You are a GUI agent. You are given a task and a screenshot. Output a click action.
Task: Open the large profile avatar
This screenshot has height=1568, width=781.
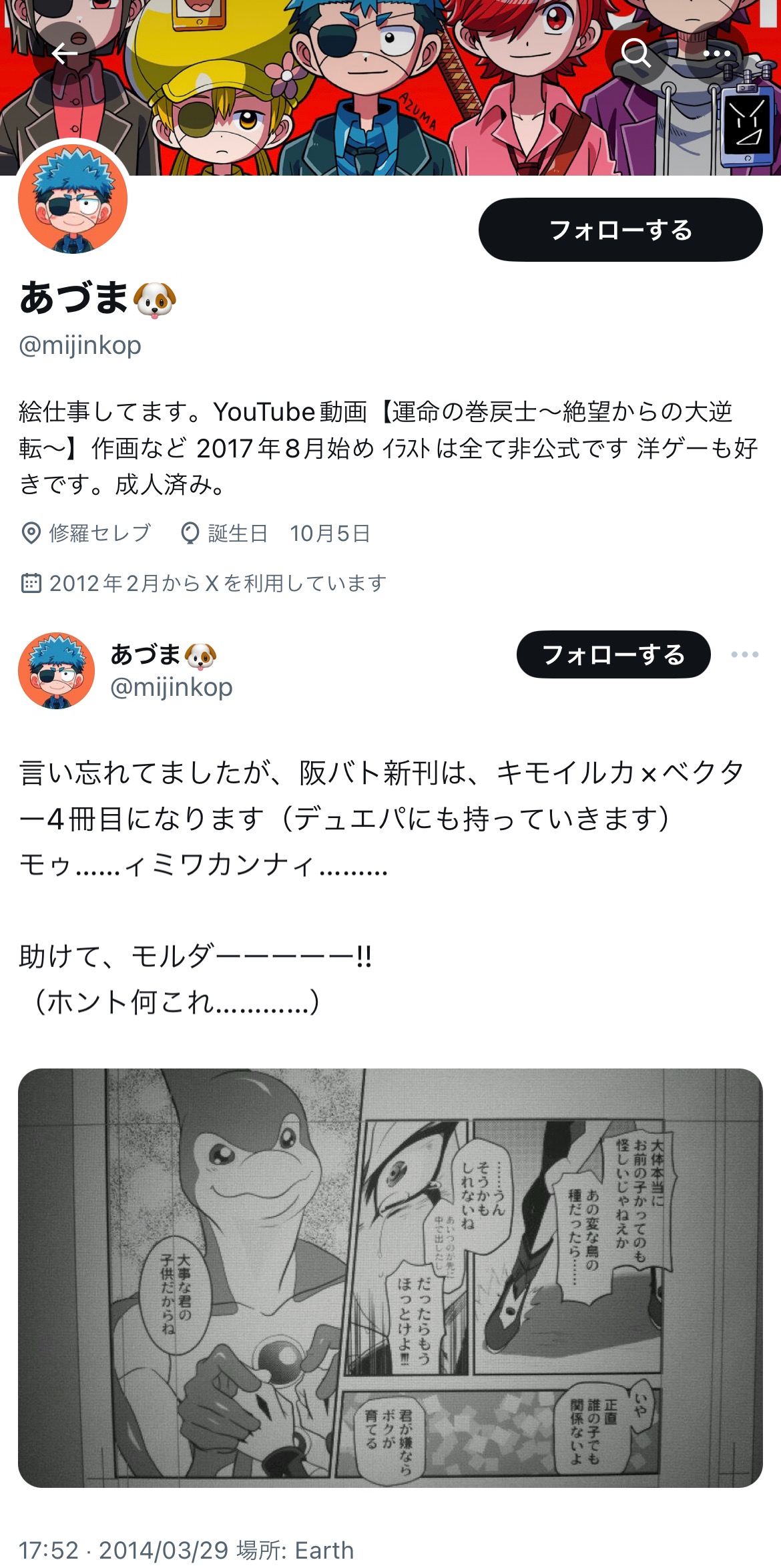coord(73,199)
